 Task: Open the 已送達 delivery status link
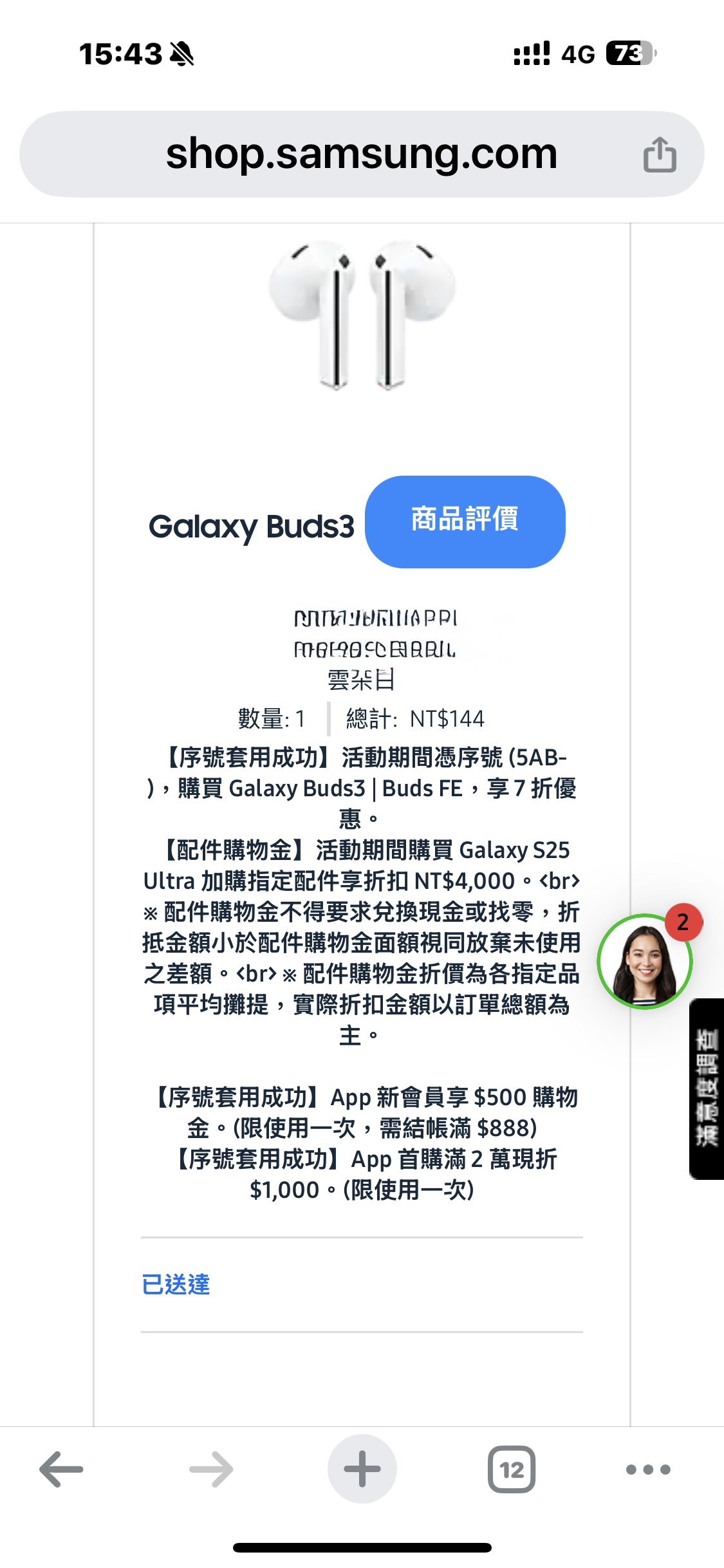tap(176, 1284)
